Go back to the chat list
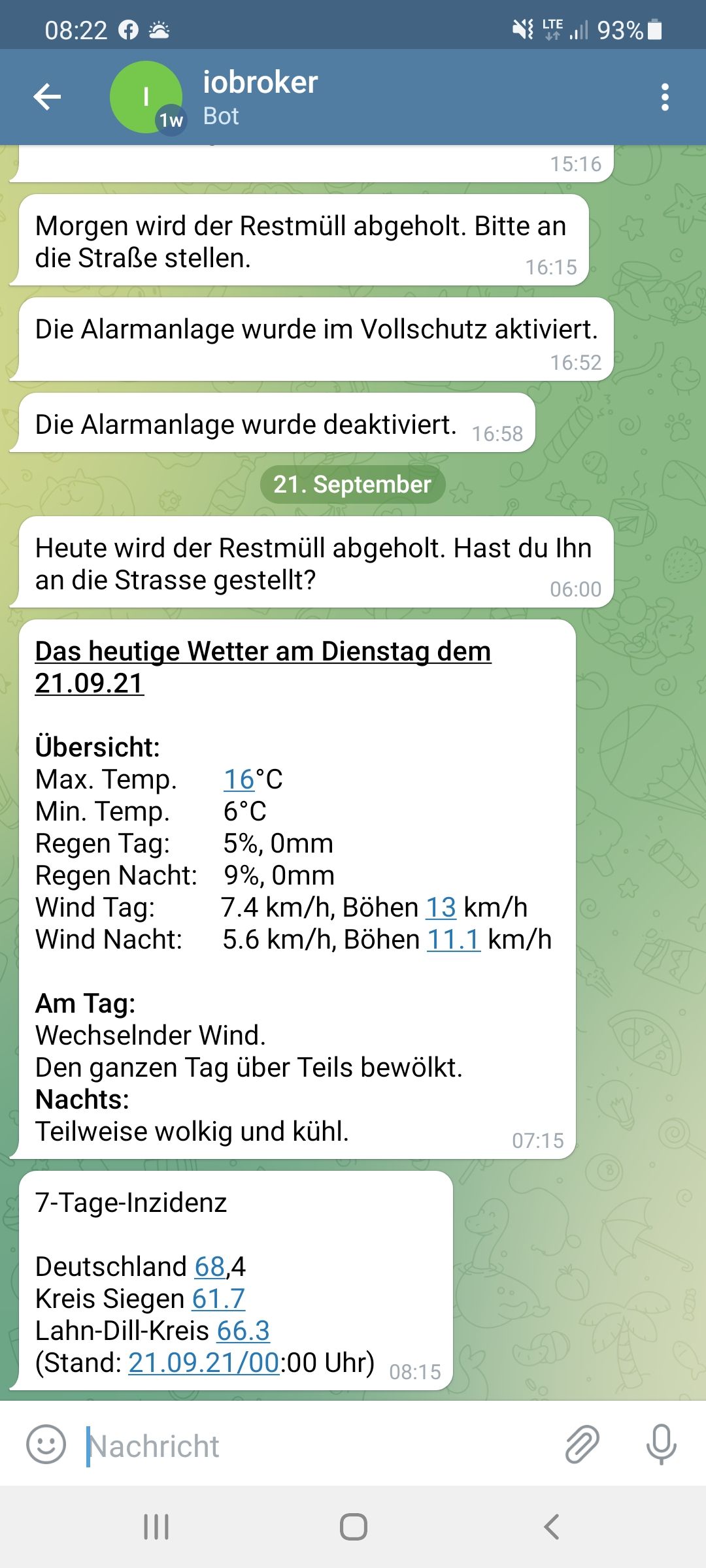 coord(47,97)
